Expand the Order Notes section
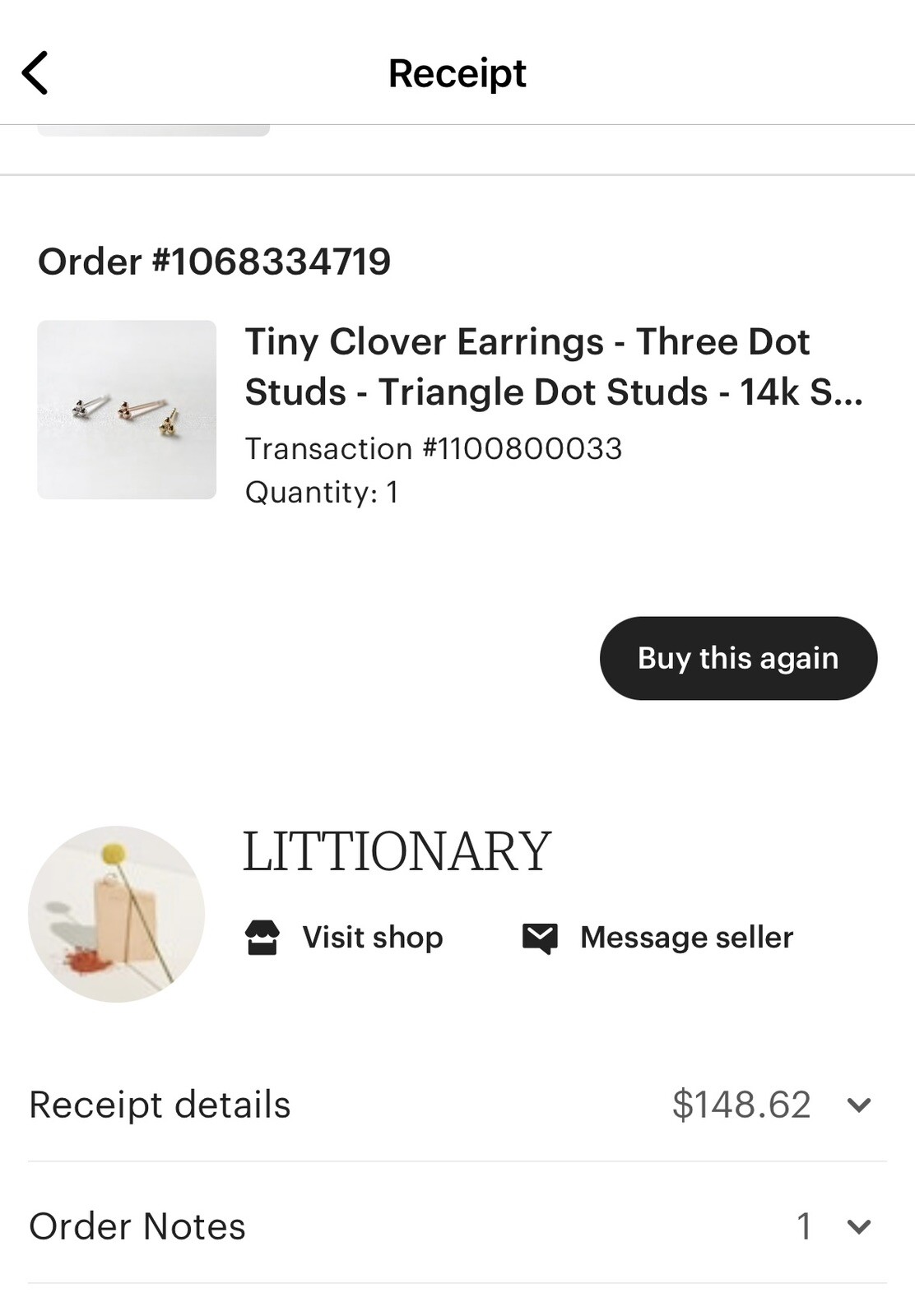 137,1226
